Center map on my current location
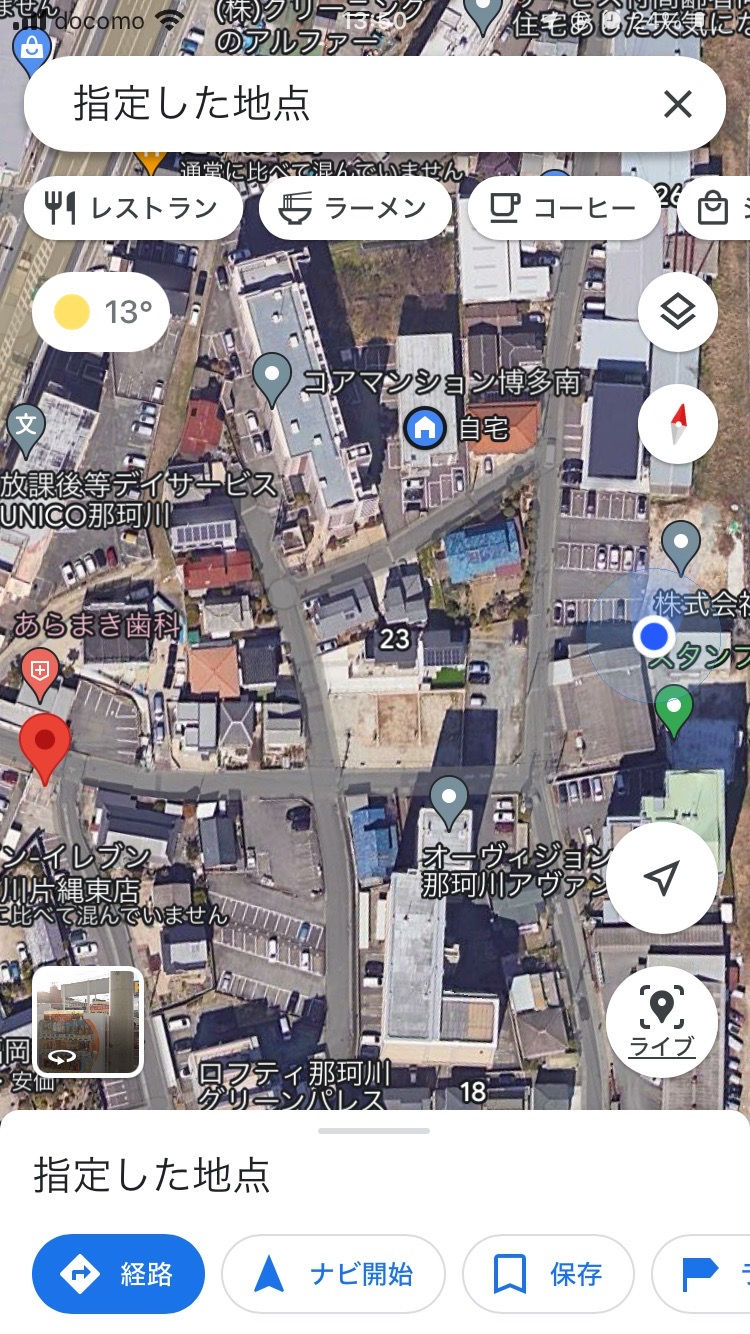750x1334 pixels. point(661,877)
